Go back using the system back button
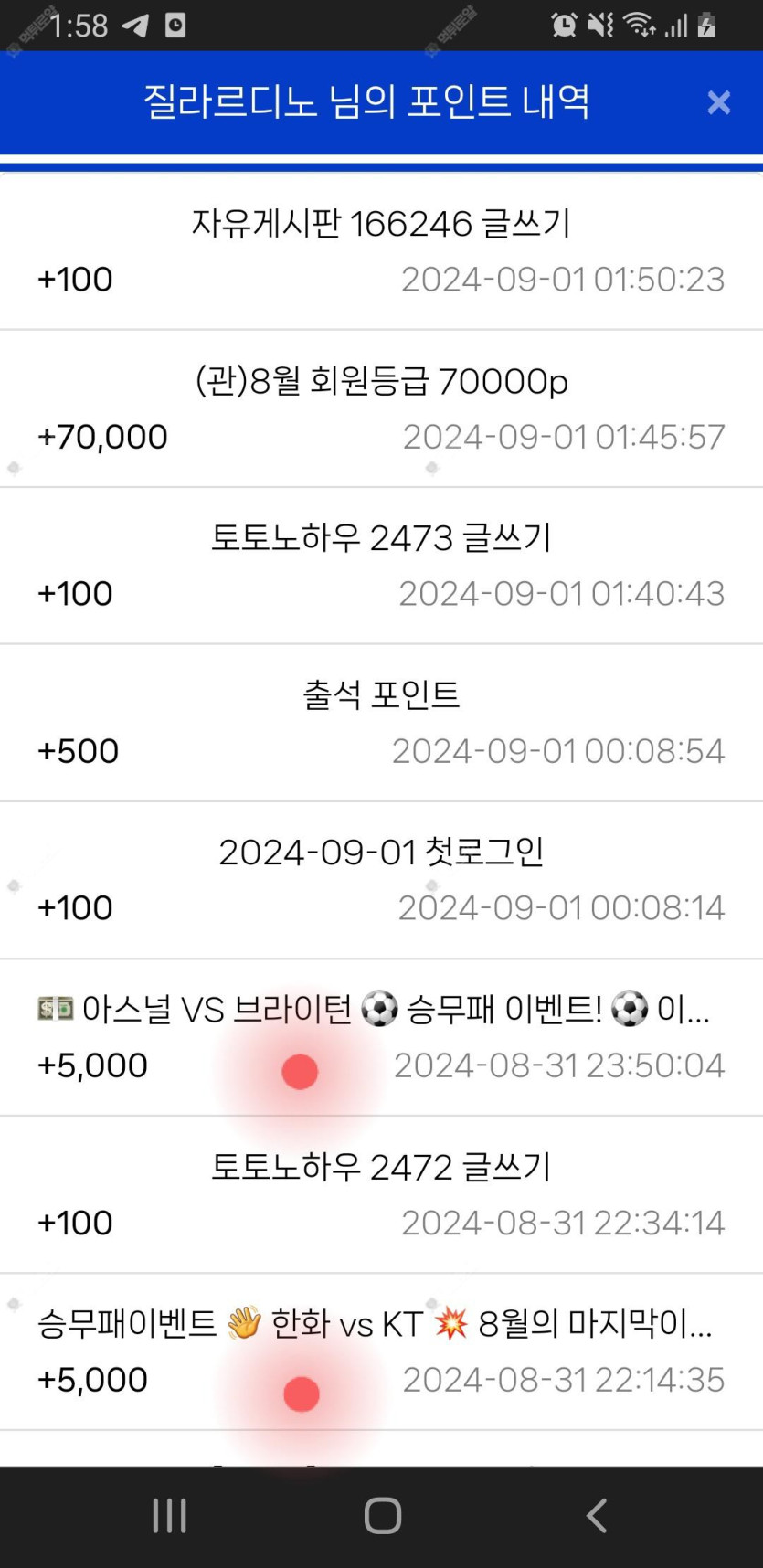763x1568 pixels. tap(596, 1515)
